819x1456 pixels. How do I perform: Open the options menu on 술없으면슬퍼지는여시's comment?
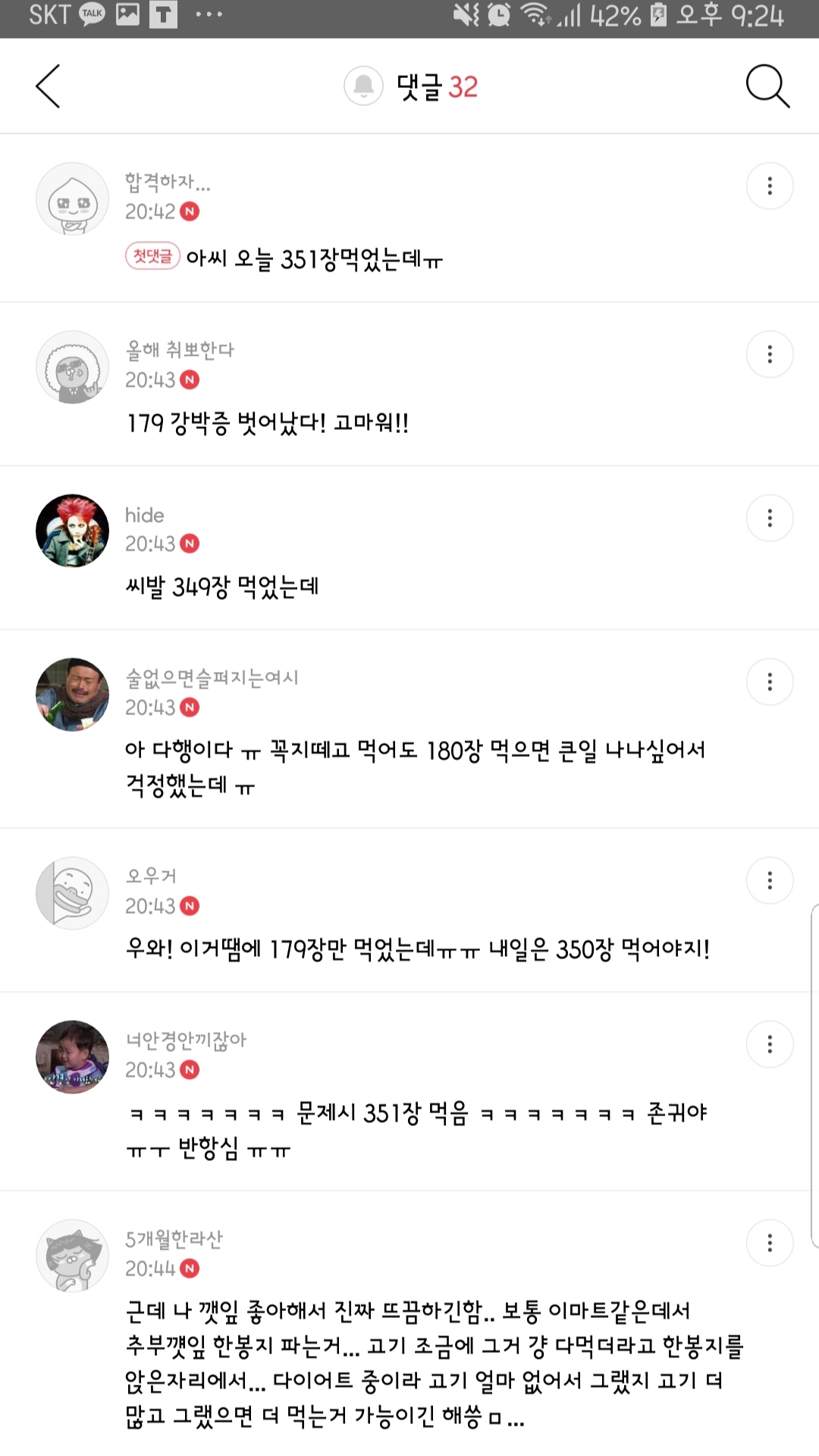[x=770, y=682]
